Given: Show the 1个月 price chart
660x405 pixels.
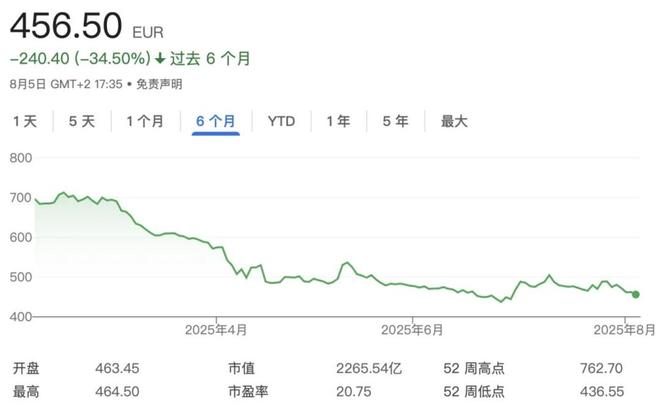Looking at the screenshot, I should pyautogui.click(x=145, y=121).
